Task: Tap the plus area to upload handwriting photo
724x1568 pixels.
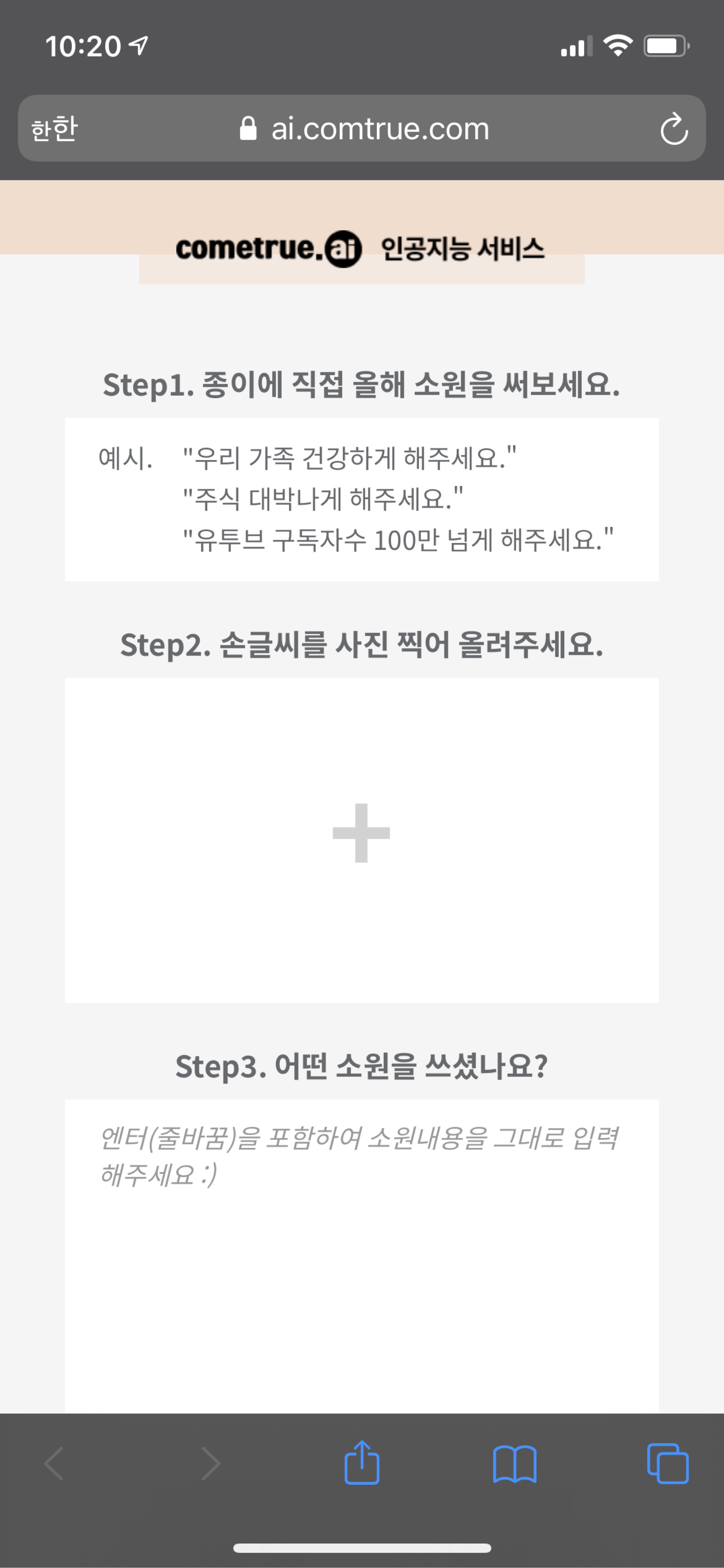Action: [361, 840]
